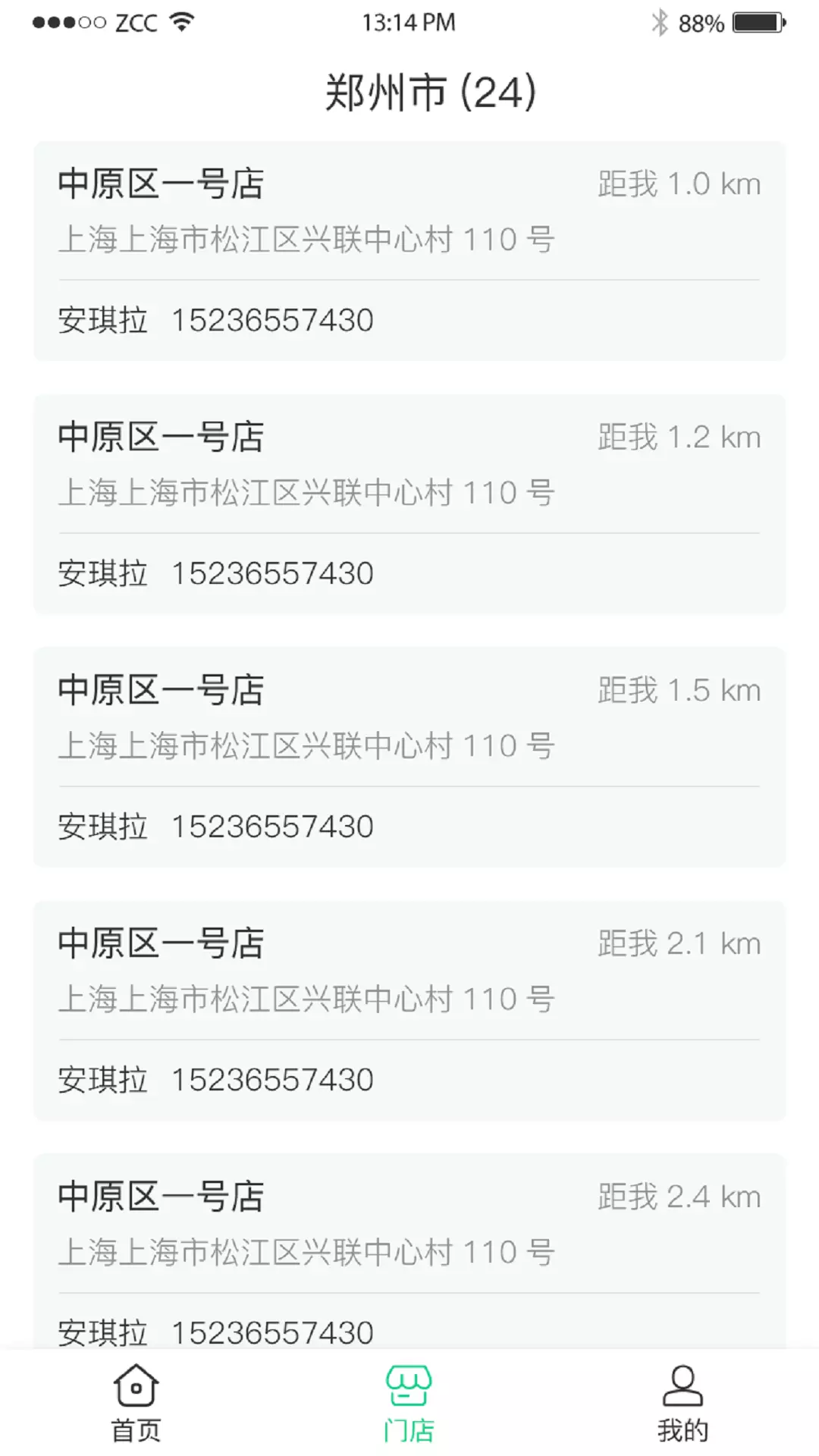Select the 门店 tab
Screen dimensions: 819x1456
coord(409,1403)
